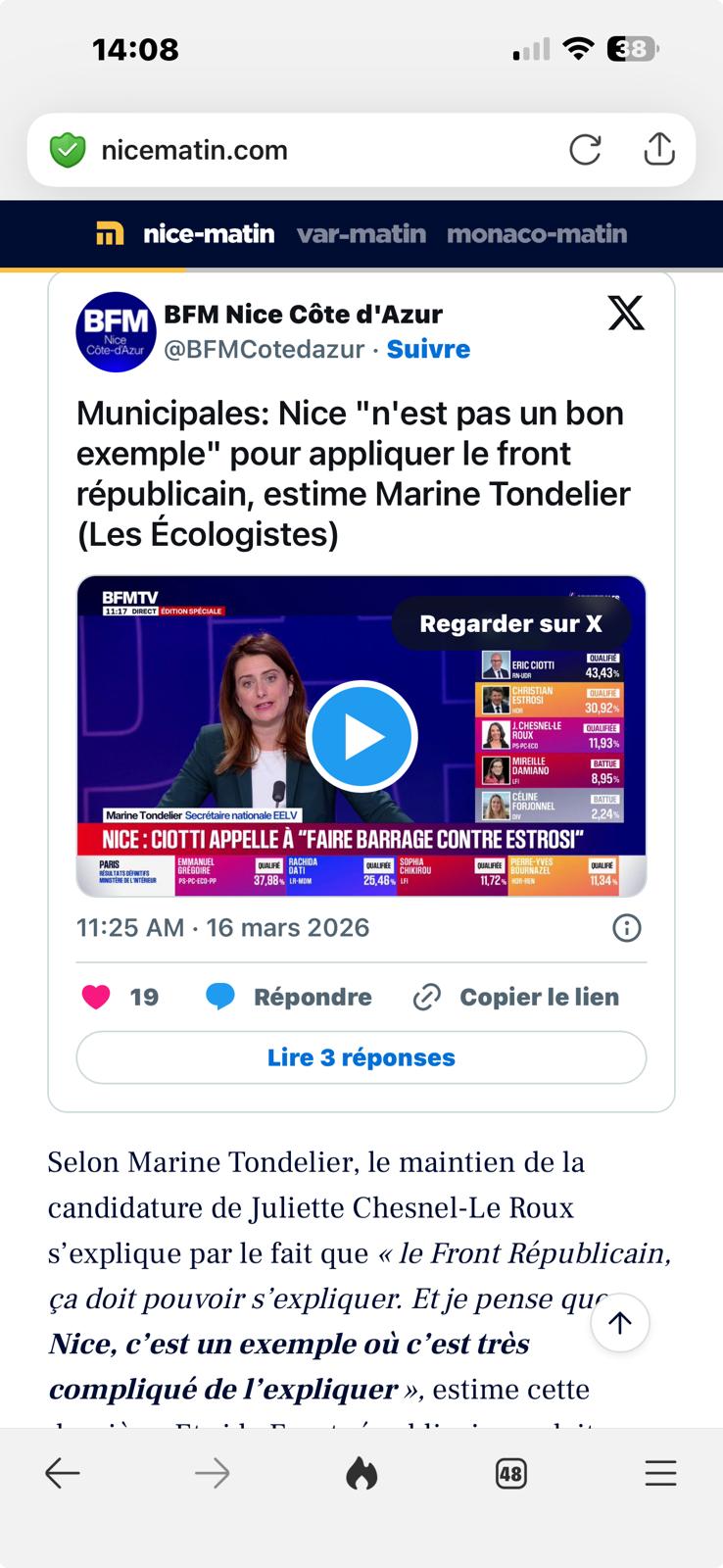Image resolution: width=723 pixels, height=1568 pixels.
Task: Open the nicematin.com address field
Action: pos(294,150)
